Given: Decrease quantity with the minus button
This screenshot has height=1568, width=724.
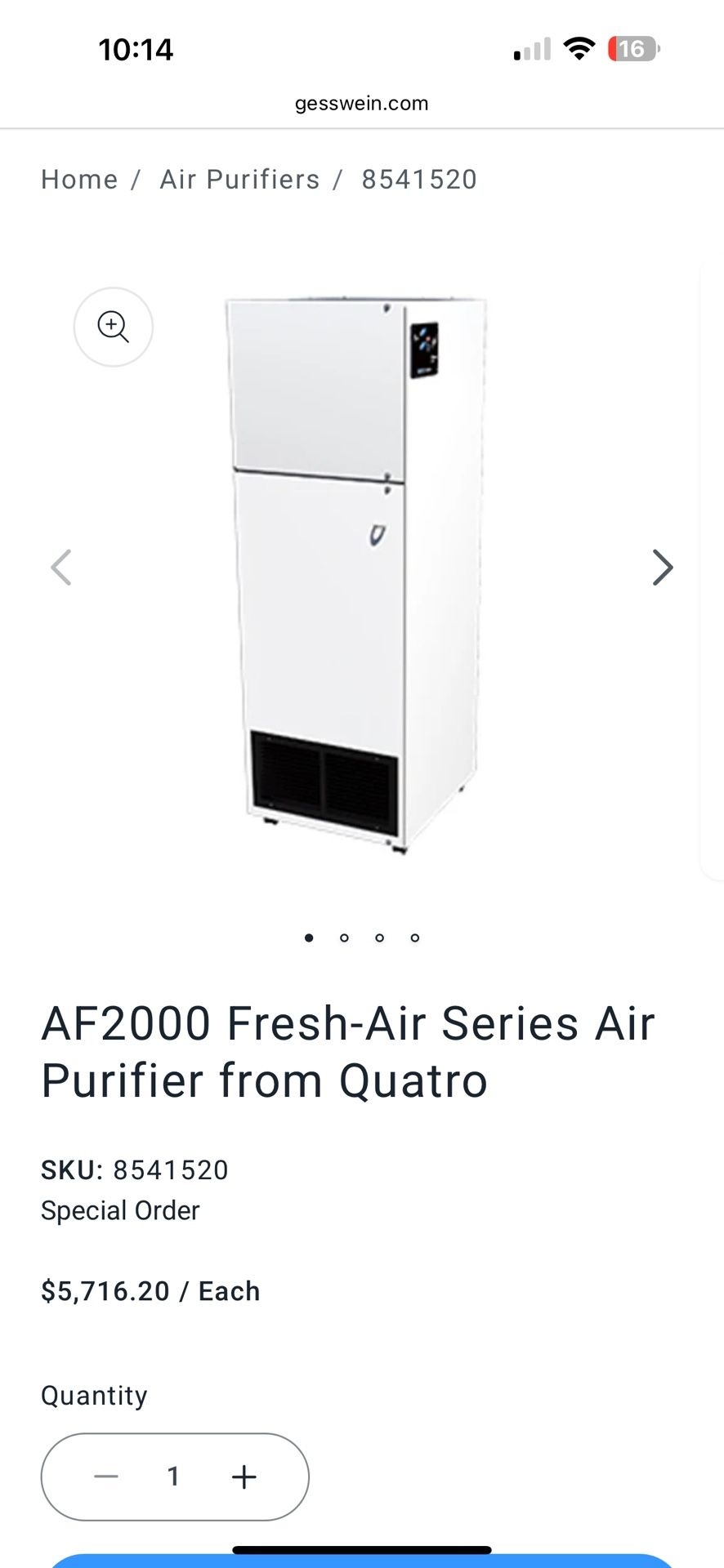Looking at the screenshot, I should coord(106,1477).
